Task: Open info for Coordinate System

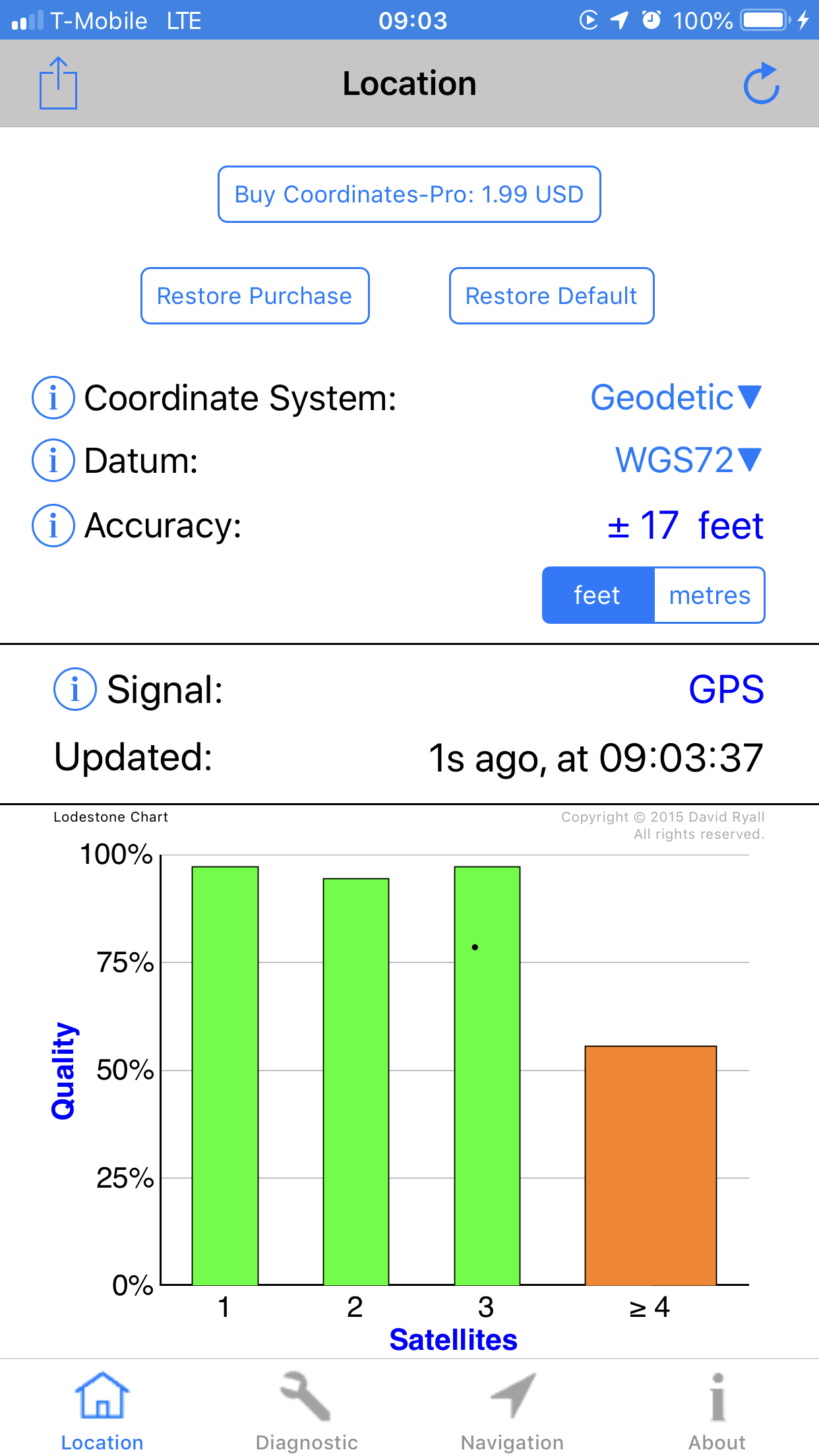Action: click(x=53, y=398)
